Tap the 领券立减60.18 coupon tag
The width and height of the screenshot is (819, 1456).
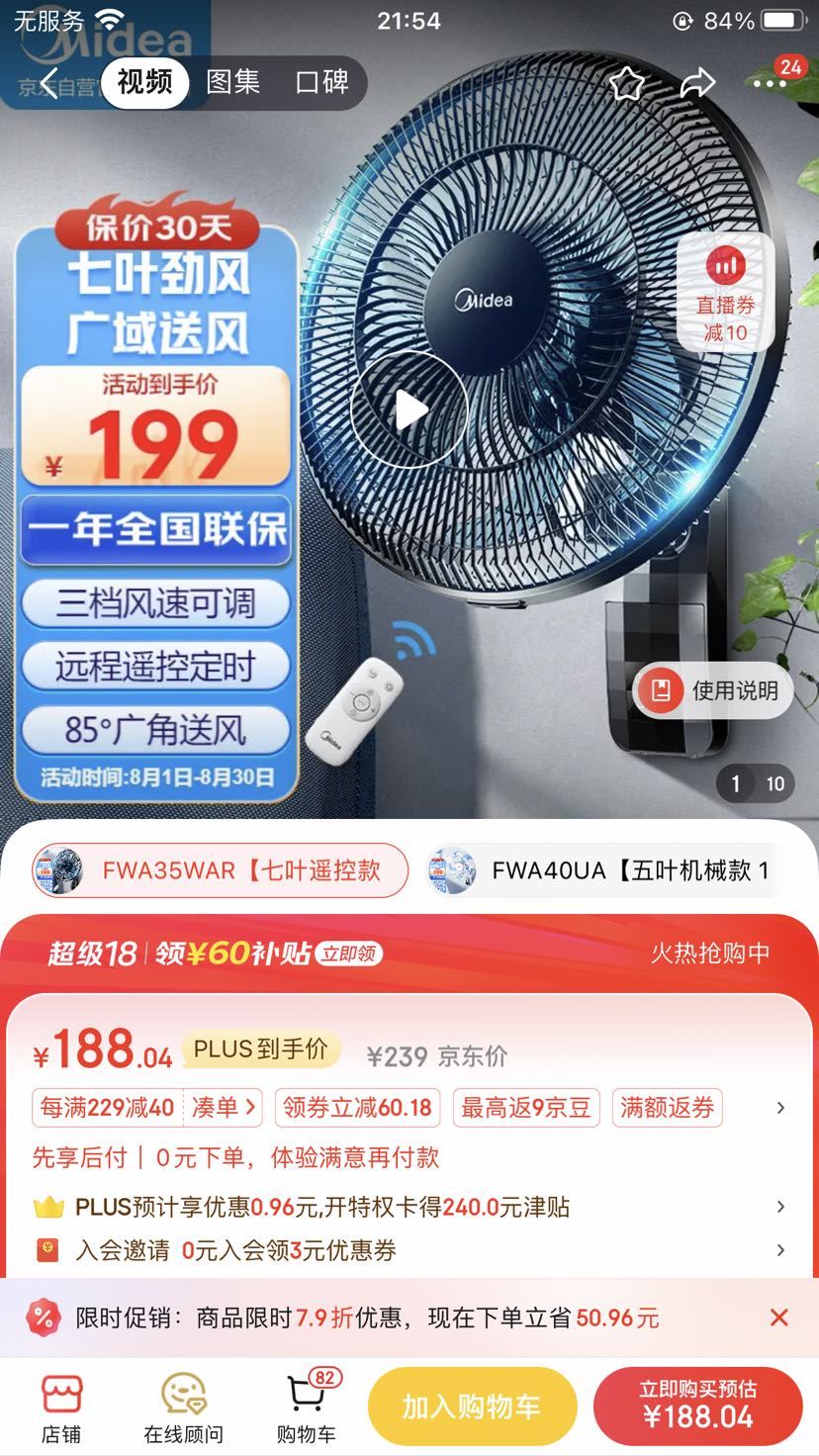click(x=357, y=1108)
